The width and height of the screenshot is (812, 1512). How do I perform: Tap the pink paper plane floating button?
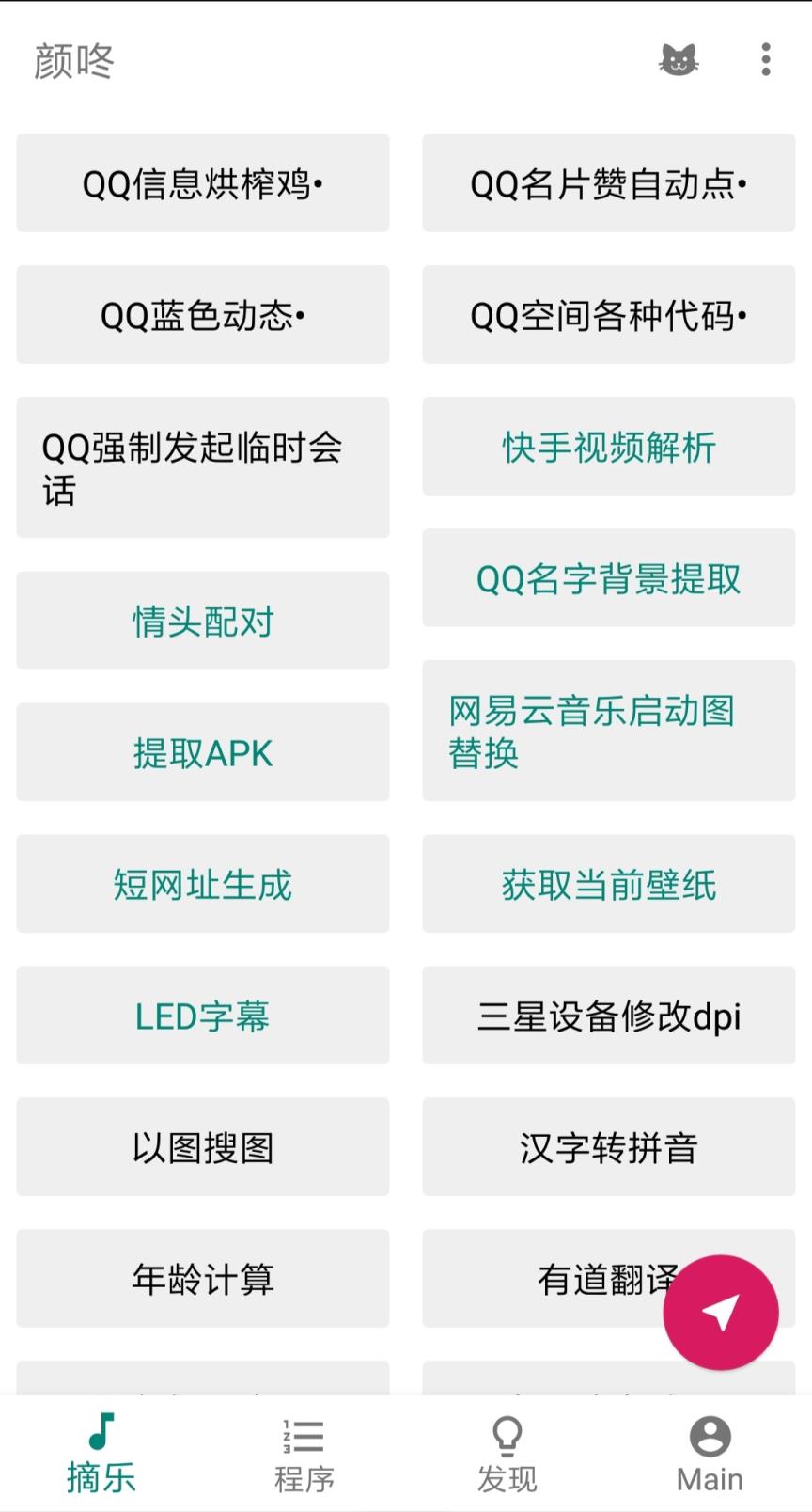pos(722,1311)
